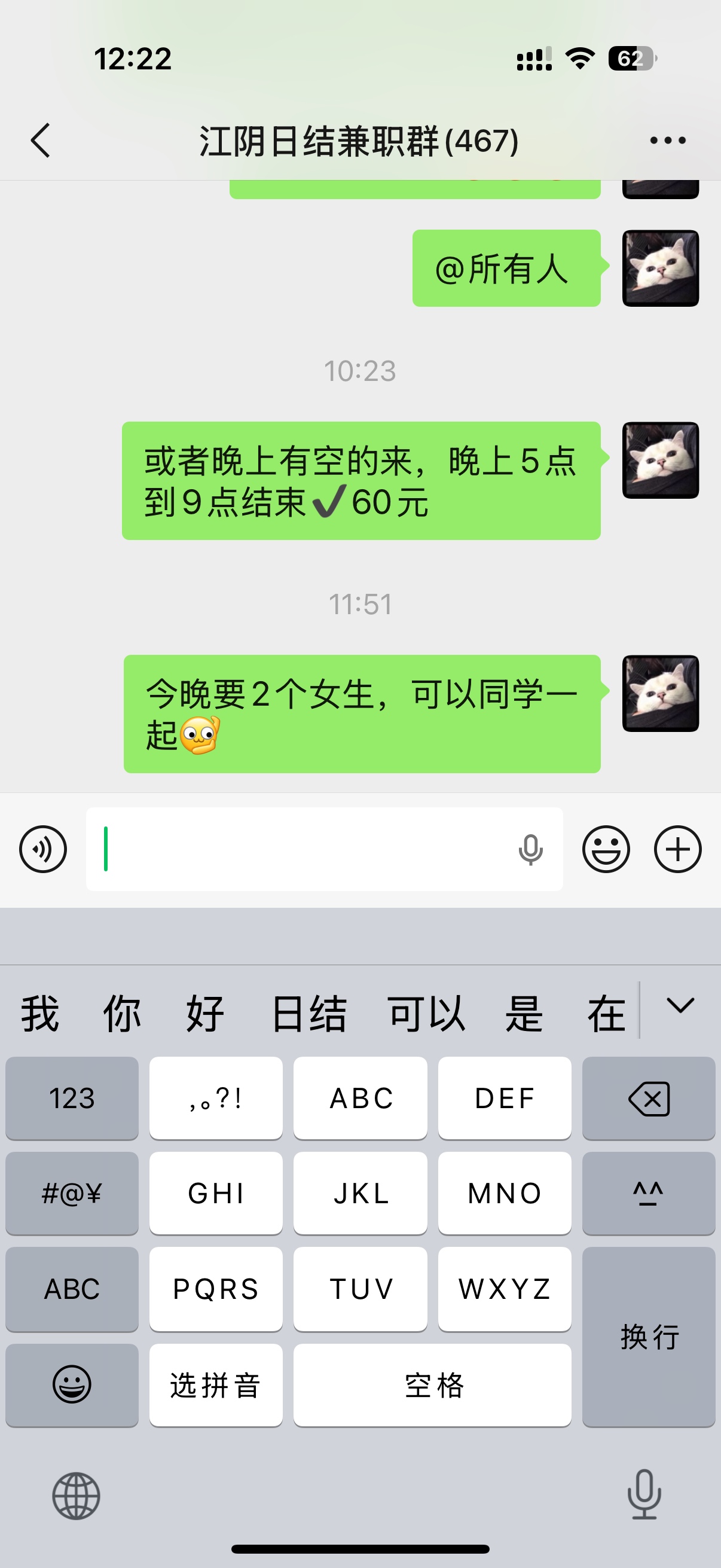Go back from the group chat
Viewport: 721px width, 1568px height.
(x=40, y=141)
